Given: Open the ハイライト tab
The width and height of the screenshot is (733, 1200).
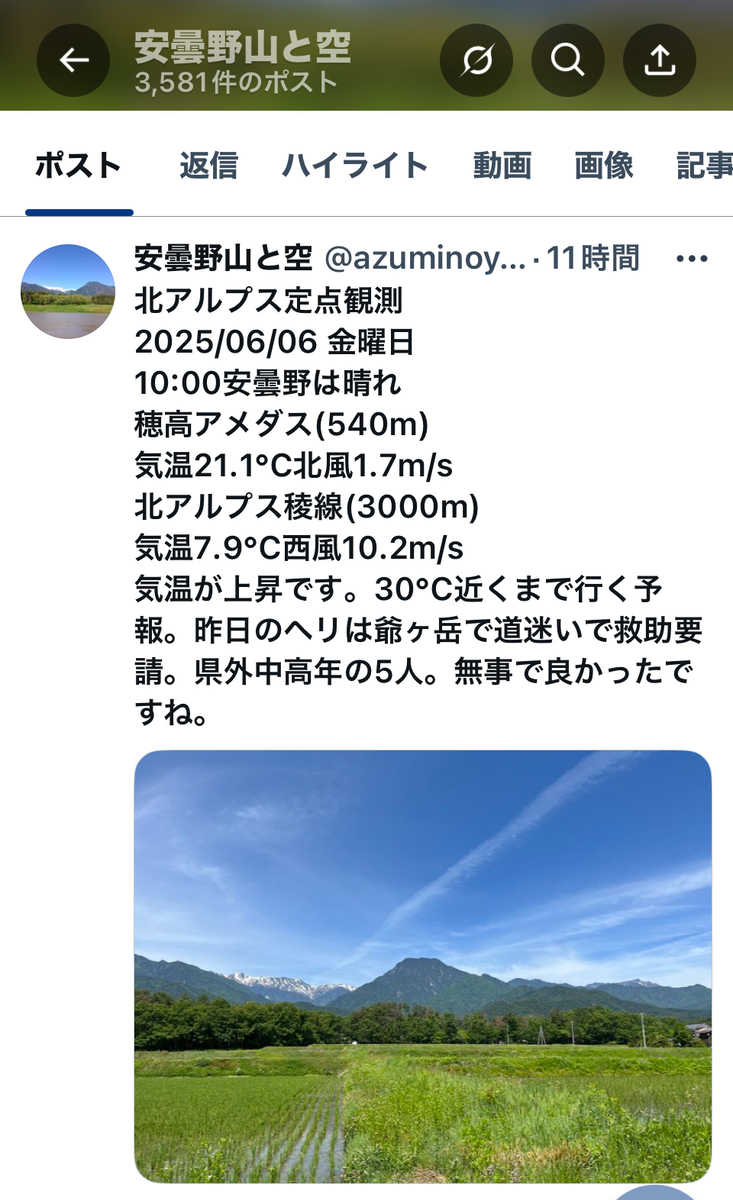Looking at the screenshot, I should [x=355, y=165].
